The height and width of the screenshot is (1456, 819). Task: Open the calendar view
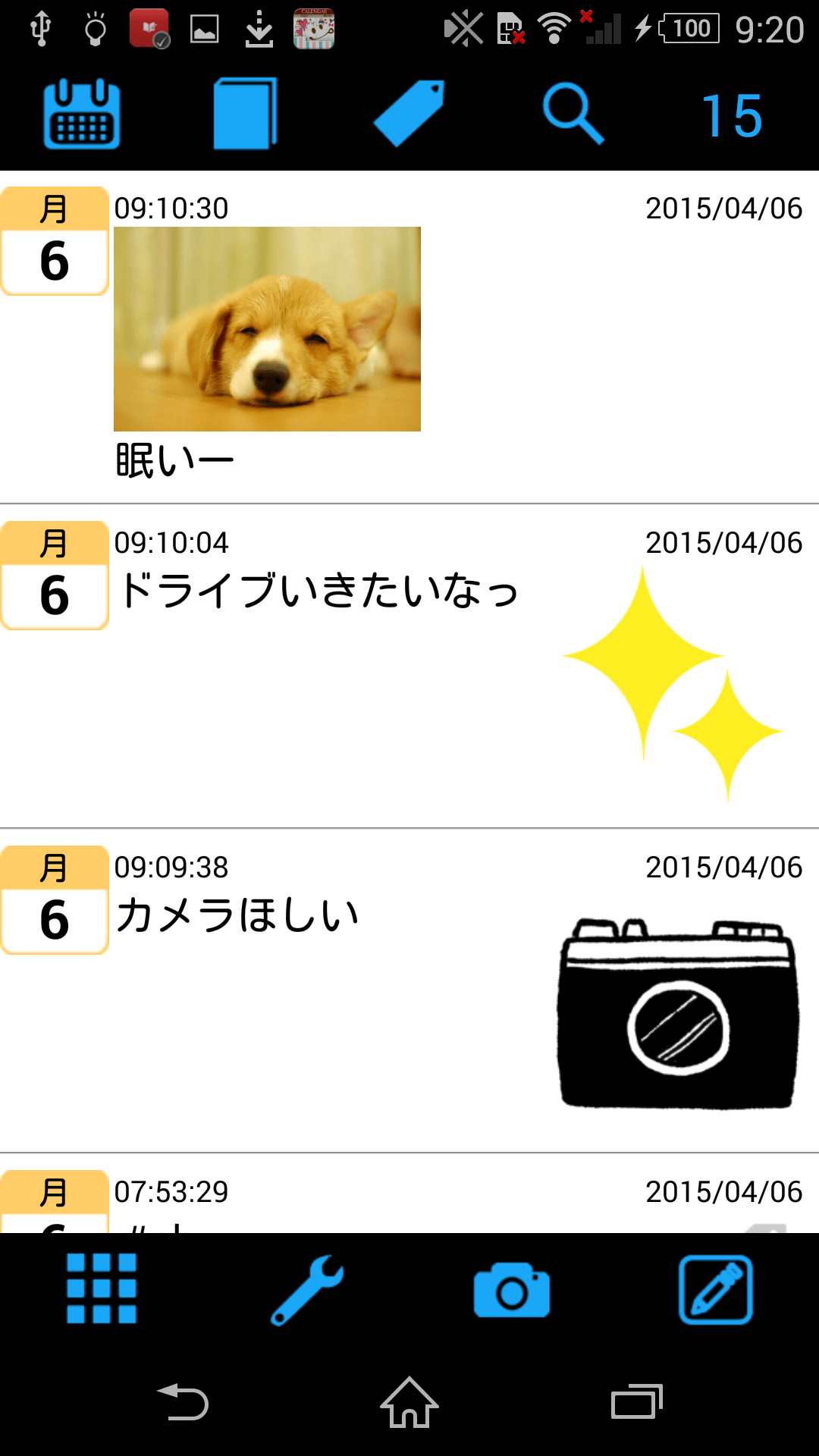point(82,115)
